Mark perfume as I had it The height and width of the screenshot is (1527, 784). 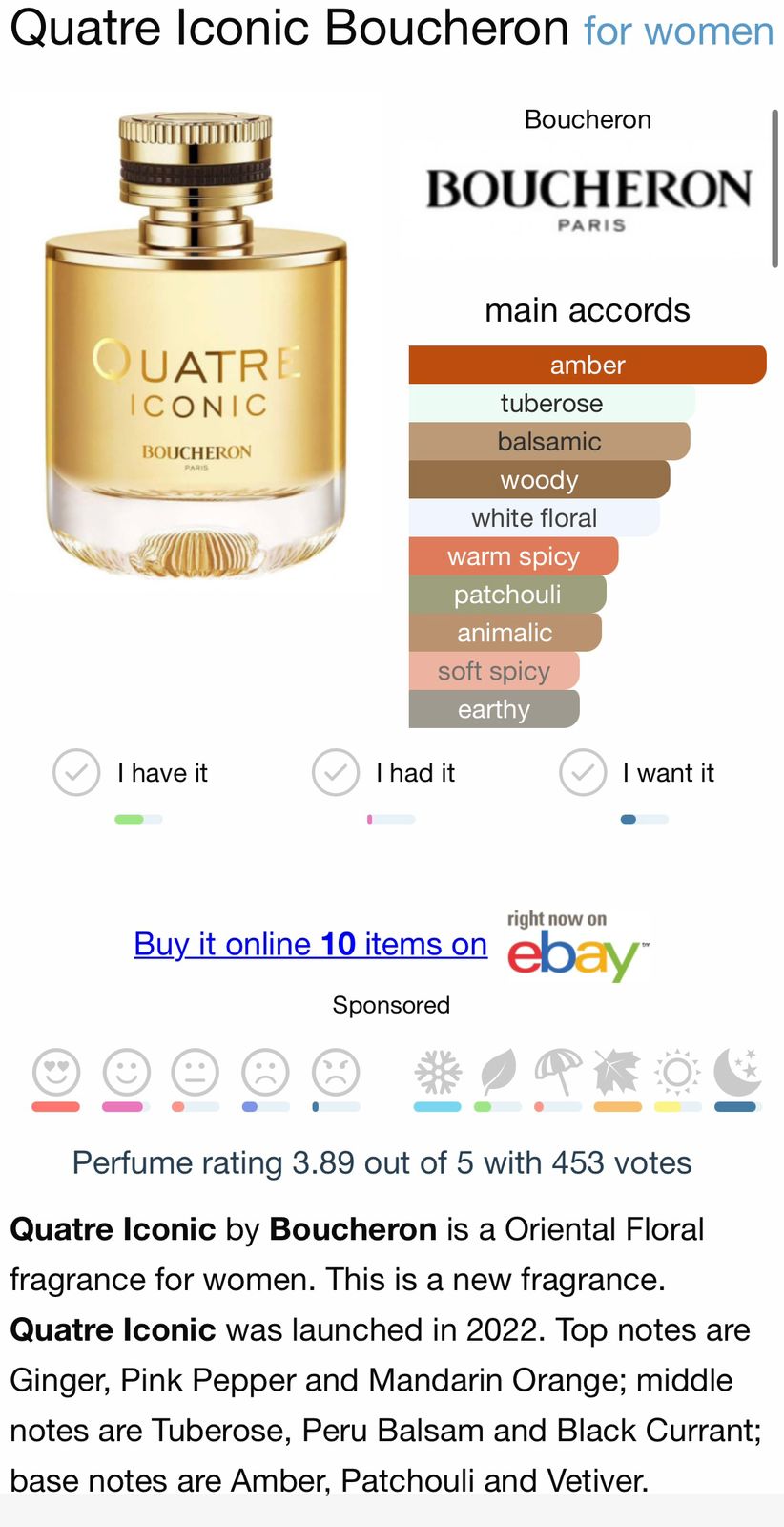(336, 773)
